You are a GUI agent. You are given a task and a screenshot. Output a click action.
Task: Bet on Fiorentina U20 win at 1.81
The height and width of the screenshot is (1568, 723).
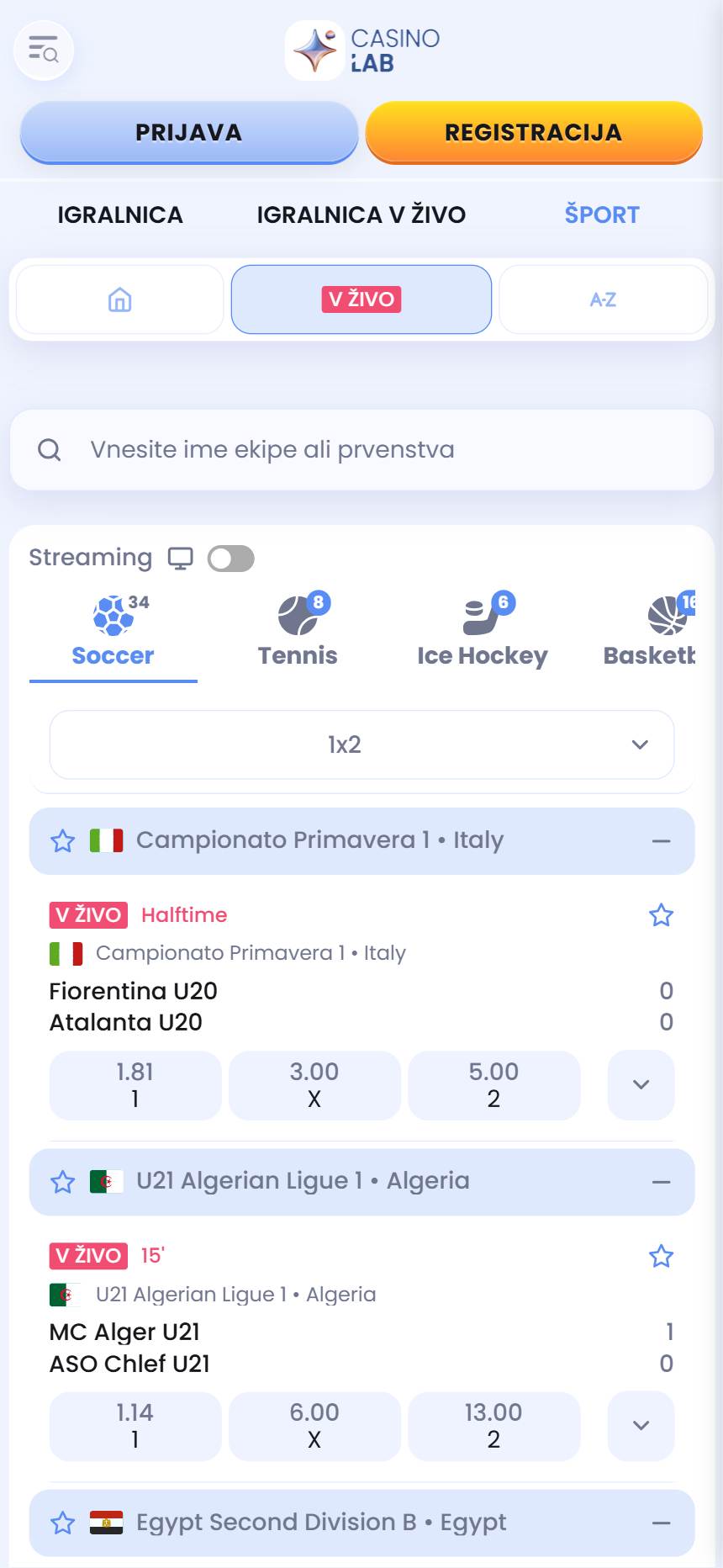tap(135, 1085)
